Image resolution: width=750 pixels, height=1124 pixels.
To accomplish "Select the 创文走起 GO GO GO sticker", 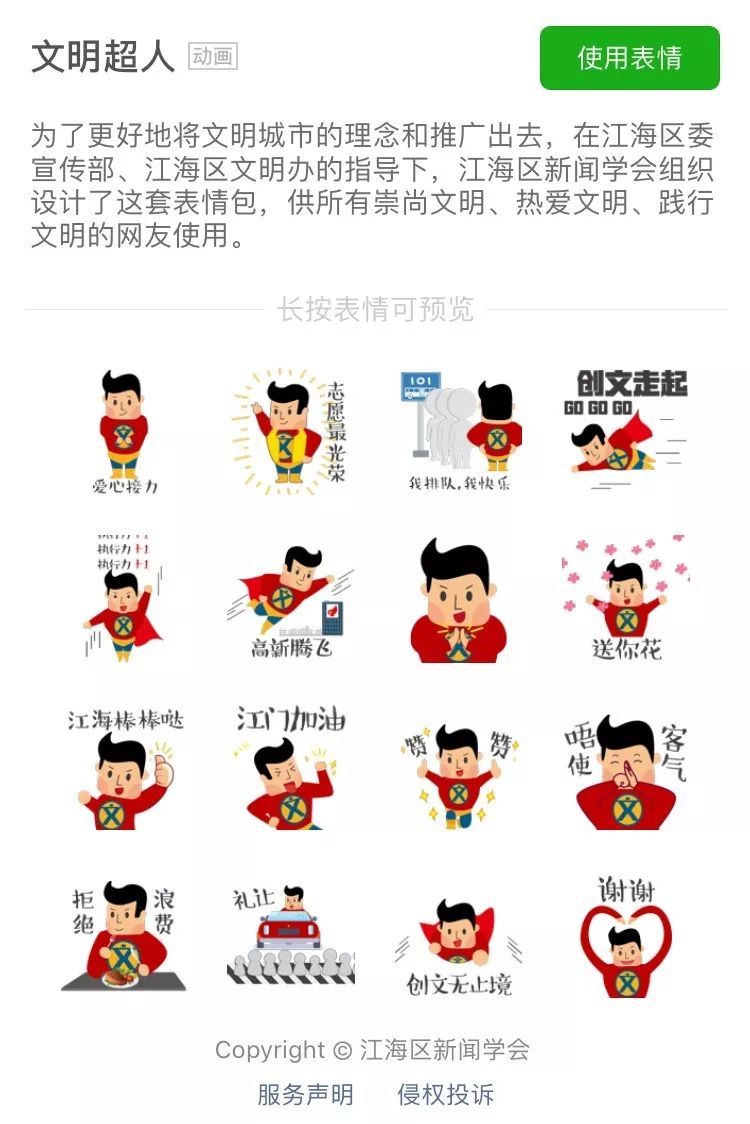I will 625,433.
